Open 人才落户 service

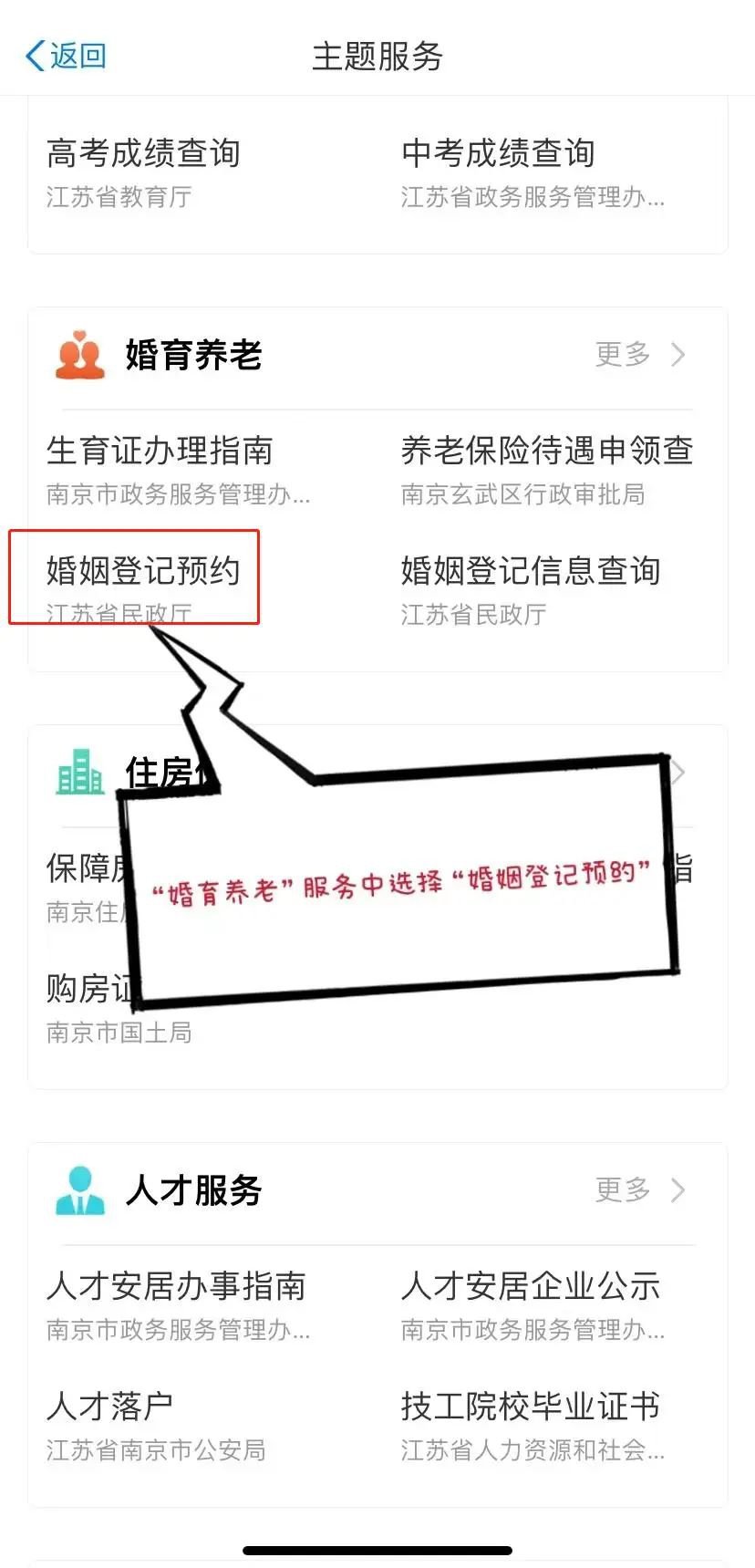pyautogui.click(x=110, y=1407)
